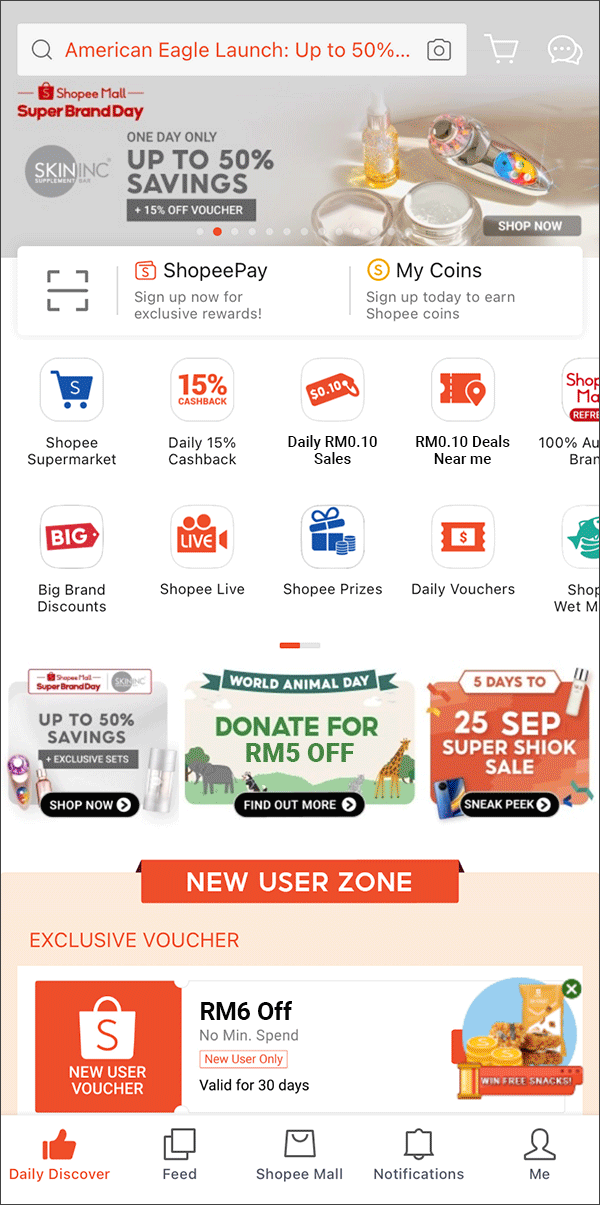600x1205 pixels.
Task: Open the shopping cart
Action: point(502,49)
